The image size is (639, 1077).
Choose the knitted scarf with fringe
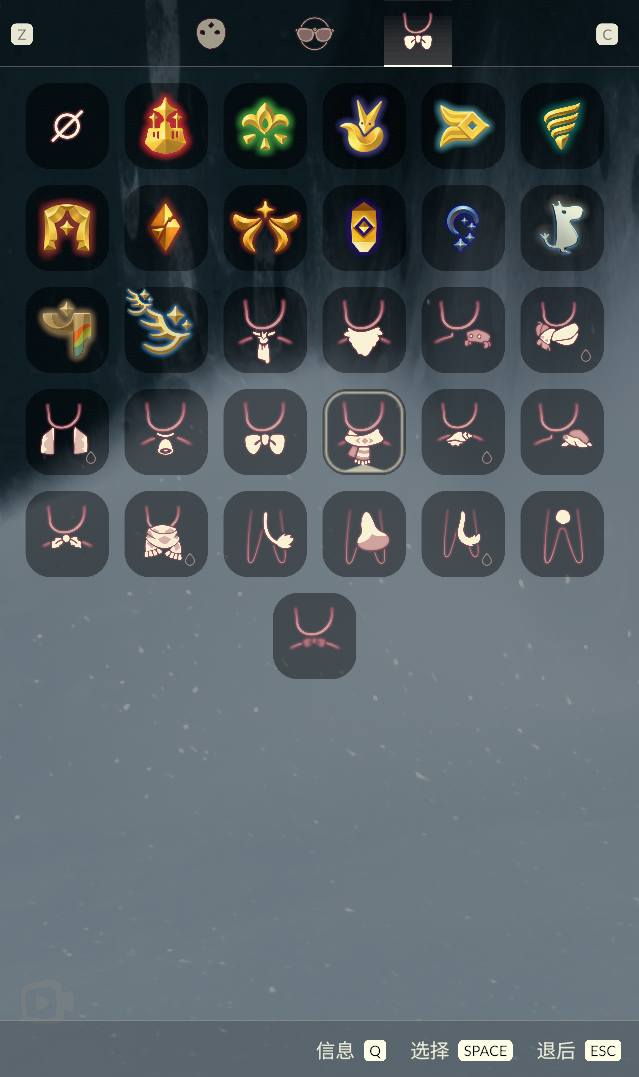coord(166,534)
